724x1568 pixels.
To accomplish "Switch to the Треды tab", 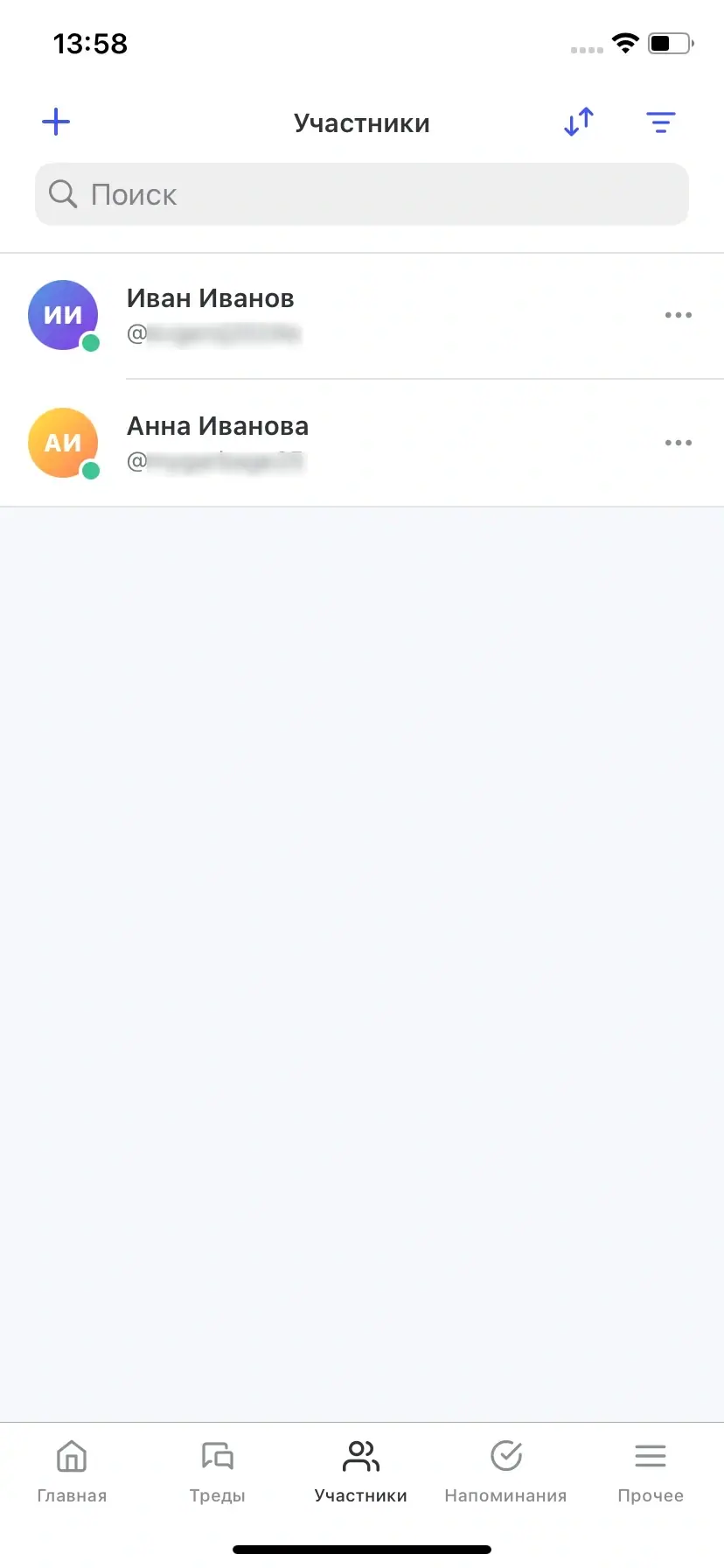I will coord(217,1472).
